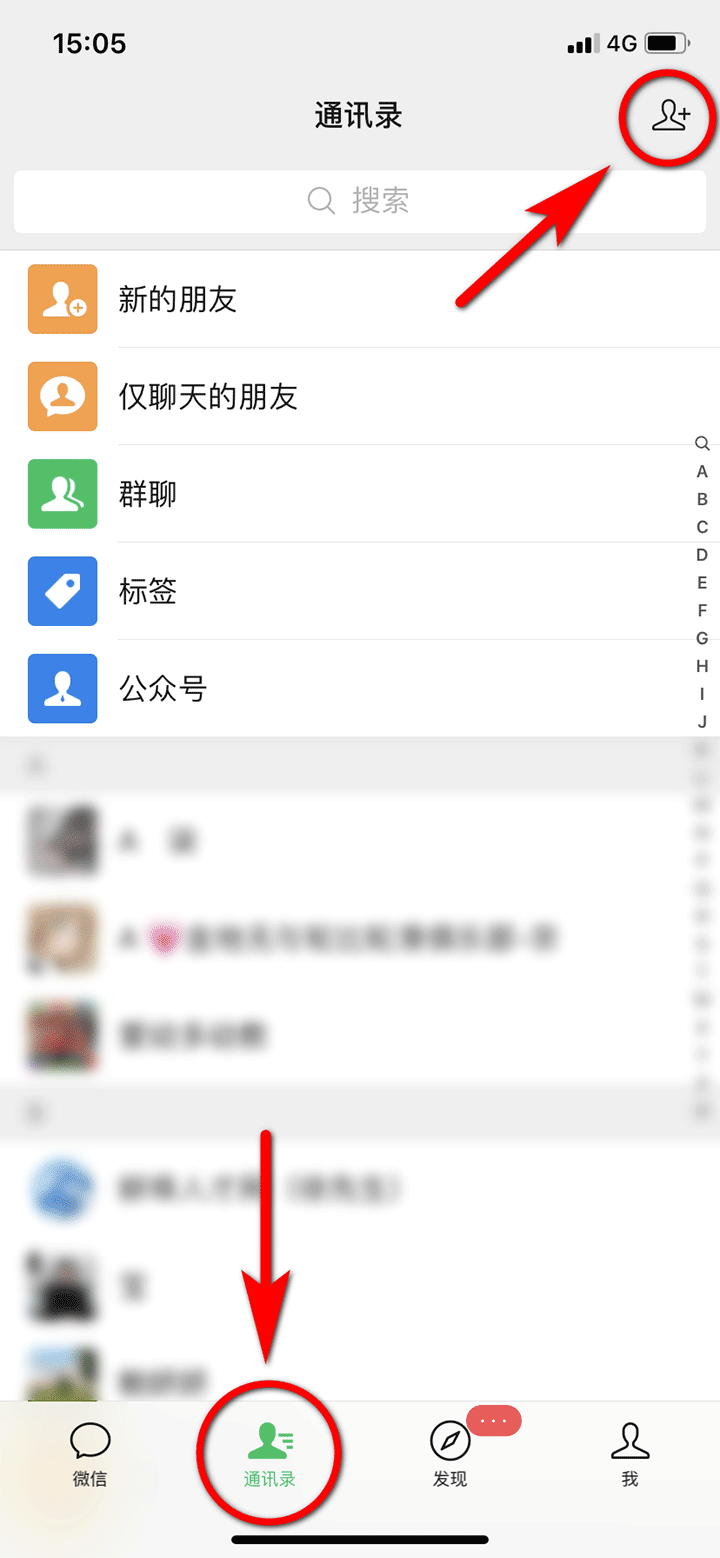This screenshot has height=1558, width=720.
Task: Select the 通讯录 contacts tab
Action: (270, 1455)
